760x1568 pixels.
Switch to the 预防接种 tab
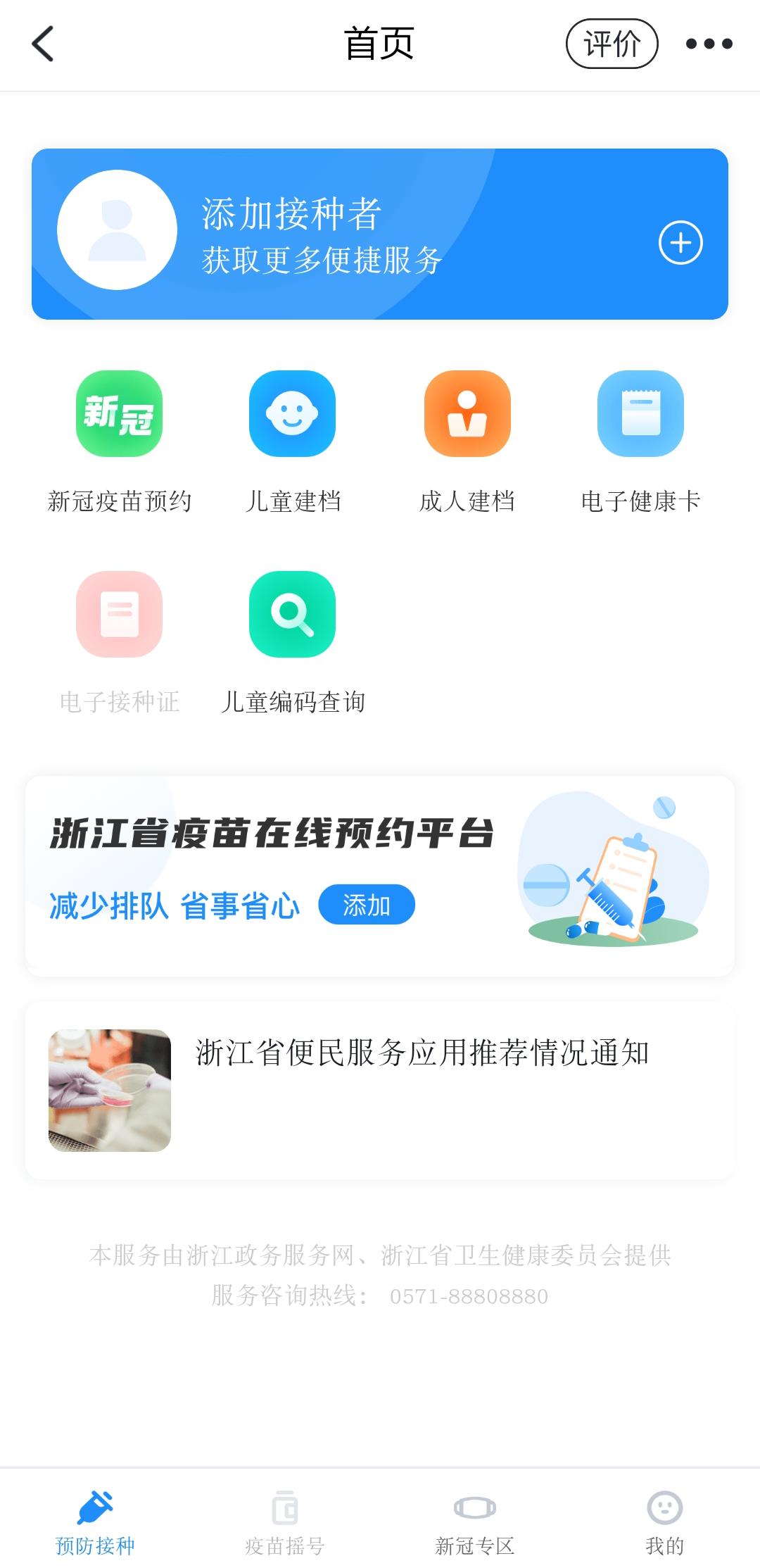(x=95, y=1522)
